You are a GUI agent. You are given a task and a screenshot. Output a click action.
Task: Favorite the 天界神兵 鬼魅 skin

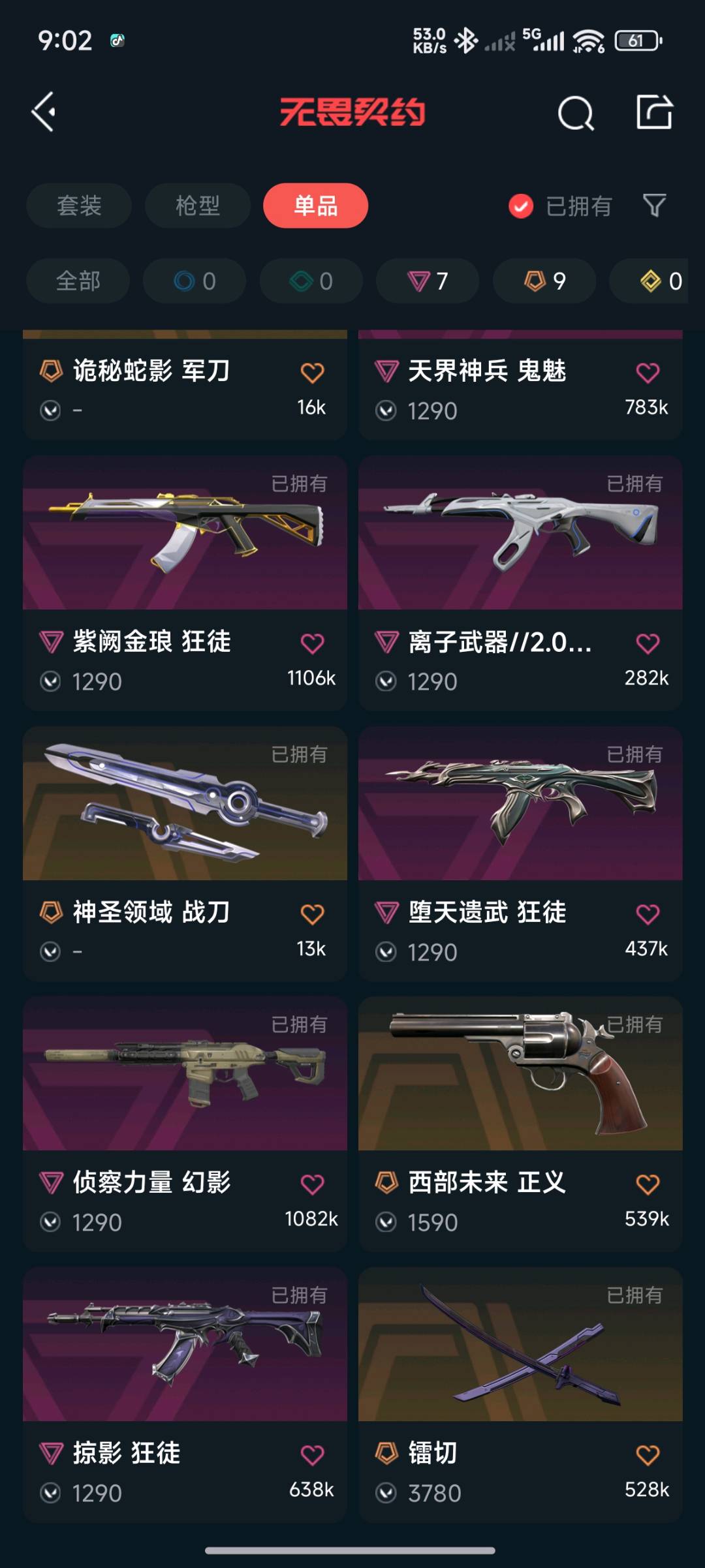[x=648, y=373]
